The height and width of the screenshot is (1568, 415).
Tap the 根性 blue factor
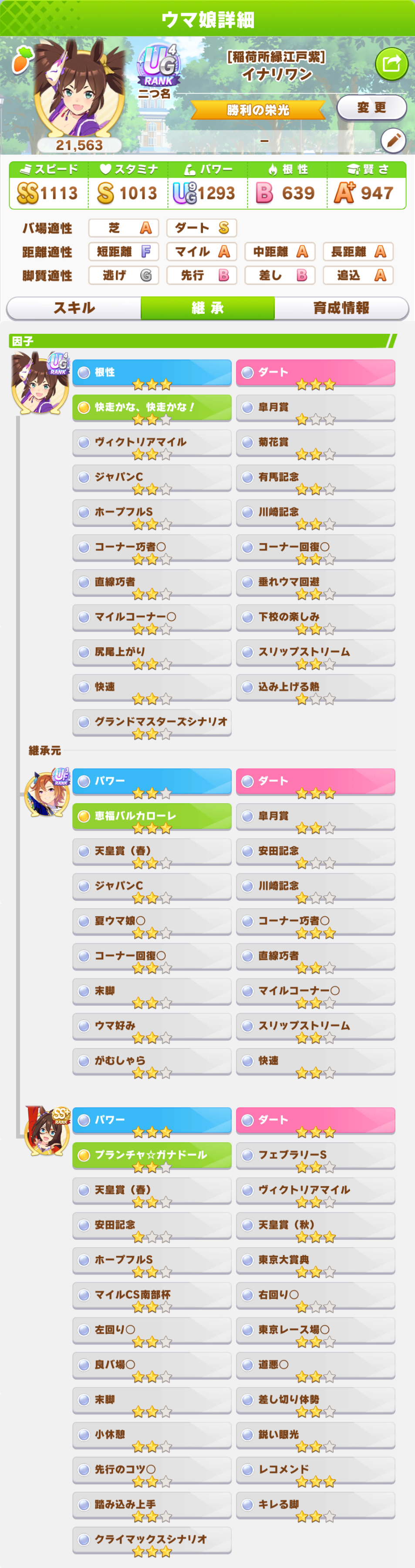tap(152, 373)
